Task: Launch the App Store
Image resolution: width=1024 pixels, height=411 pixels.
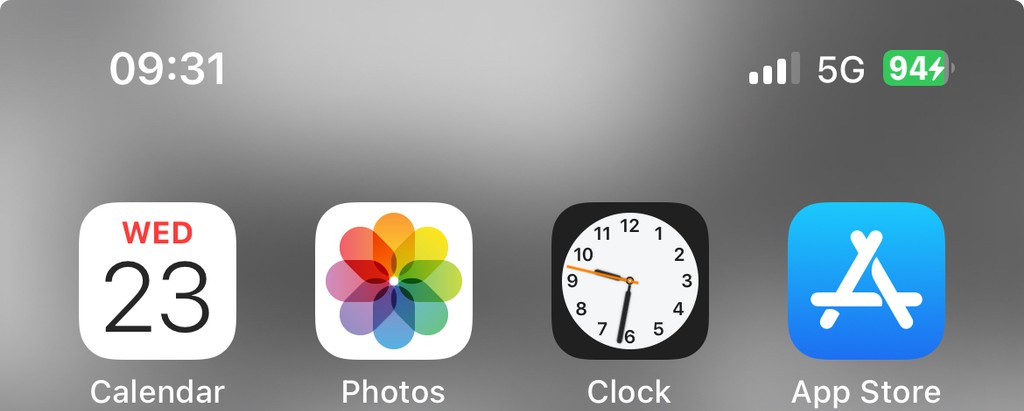Action: coord(865,281)
